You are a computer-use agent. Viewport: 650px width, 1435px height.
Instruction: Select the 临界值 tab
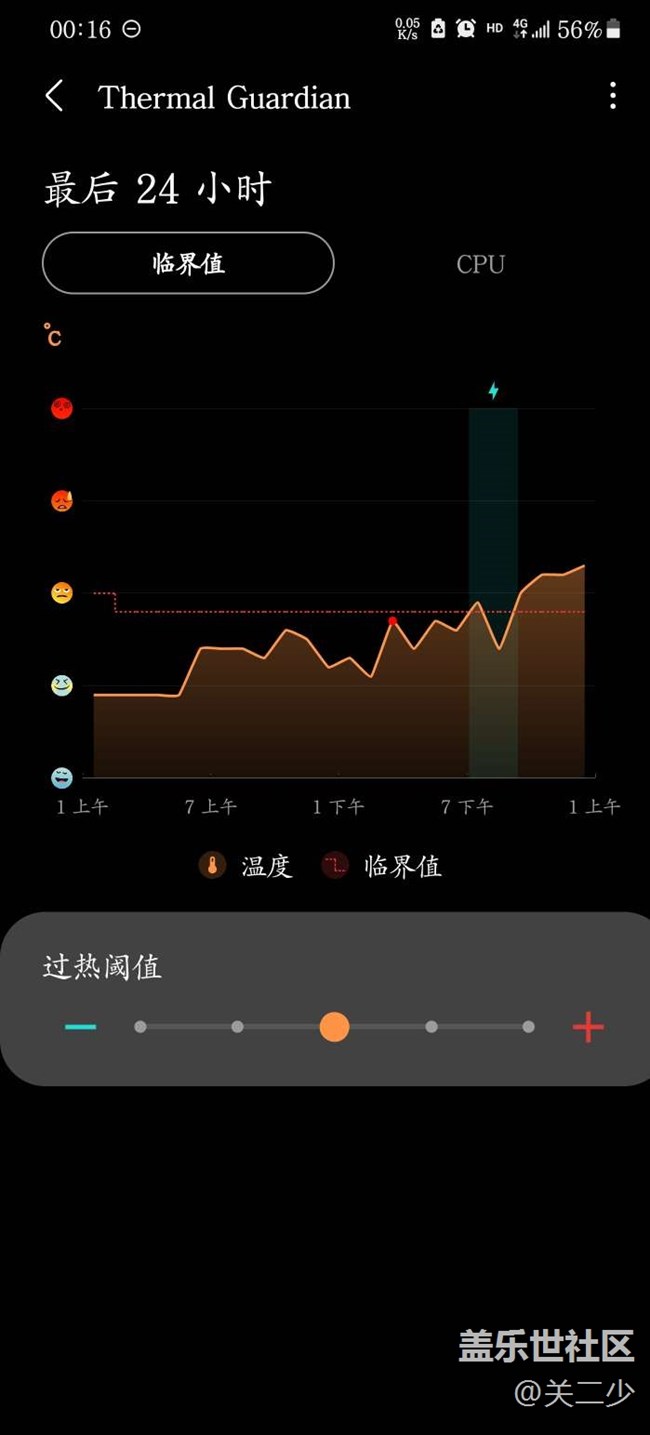(x=188, y=263)
